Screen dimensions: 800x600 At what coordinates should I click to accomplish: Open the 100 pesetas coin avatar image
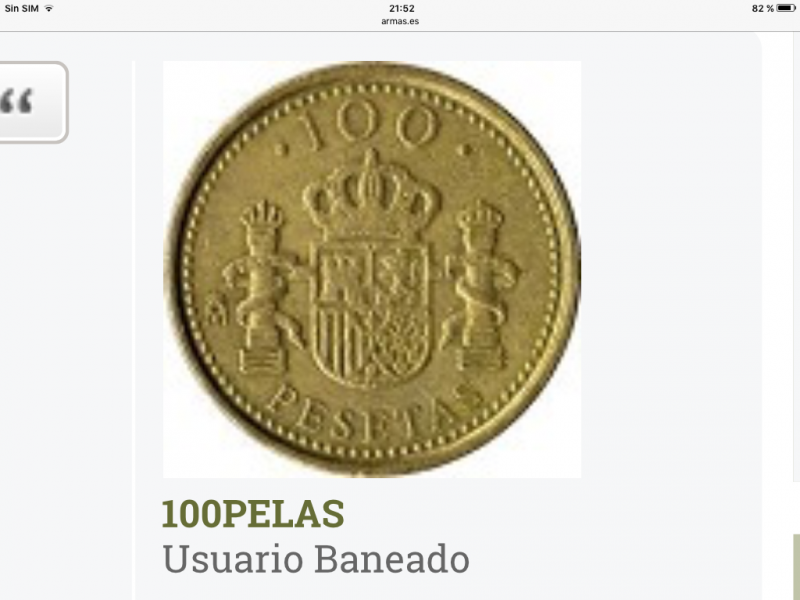point(372,268)
